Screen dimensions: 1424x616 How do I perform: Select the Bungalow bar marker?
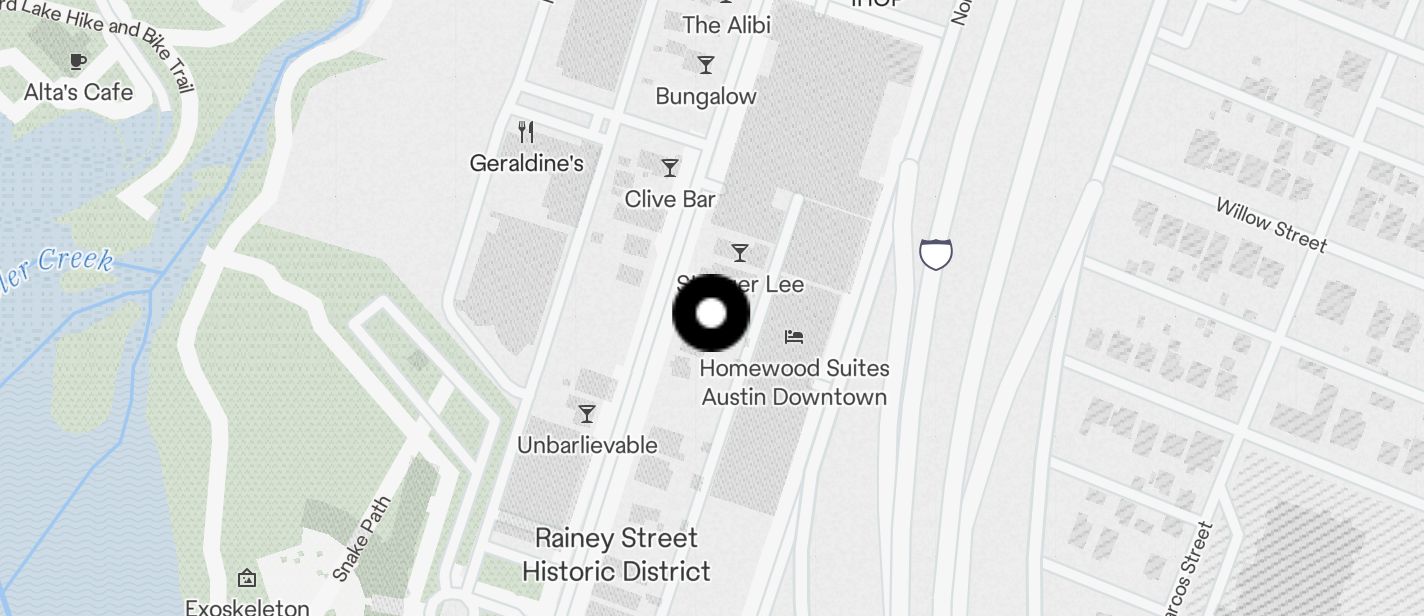click(706, 65)
